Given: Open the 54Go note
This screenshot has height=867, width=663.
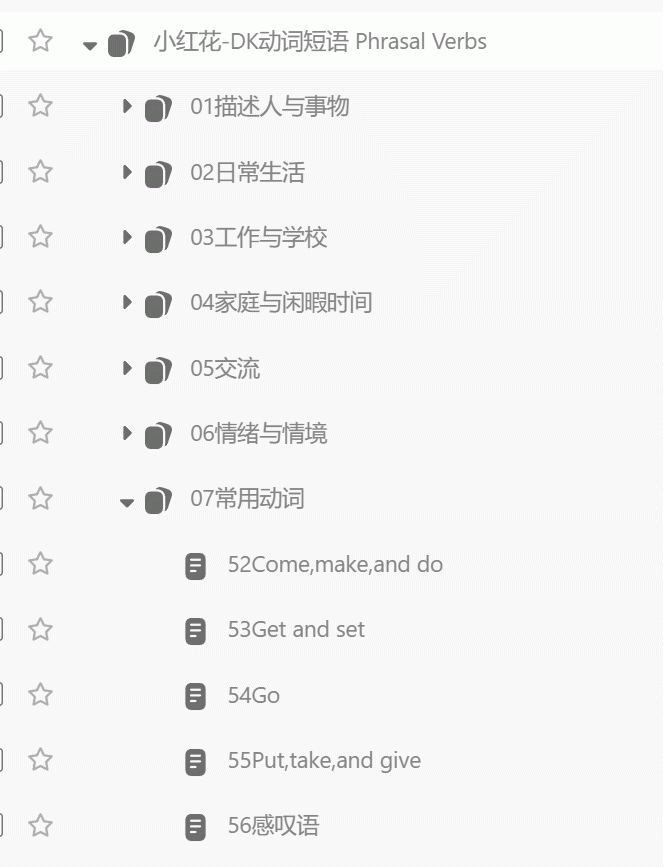Looking at the screenshot, I should click(254, 695).
